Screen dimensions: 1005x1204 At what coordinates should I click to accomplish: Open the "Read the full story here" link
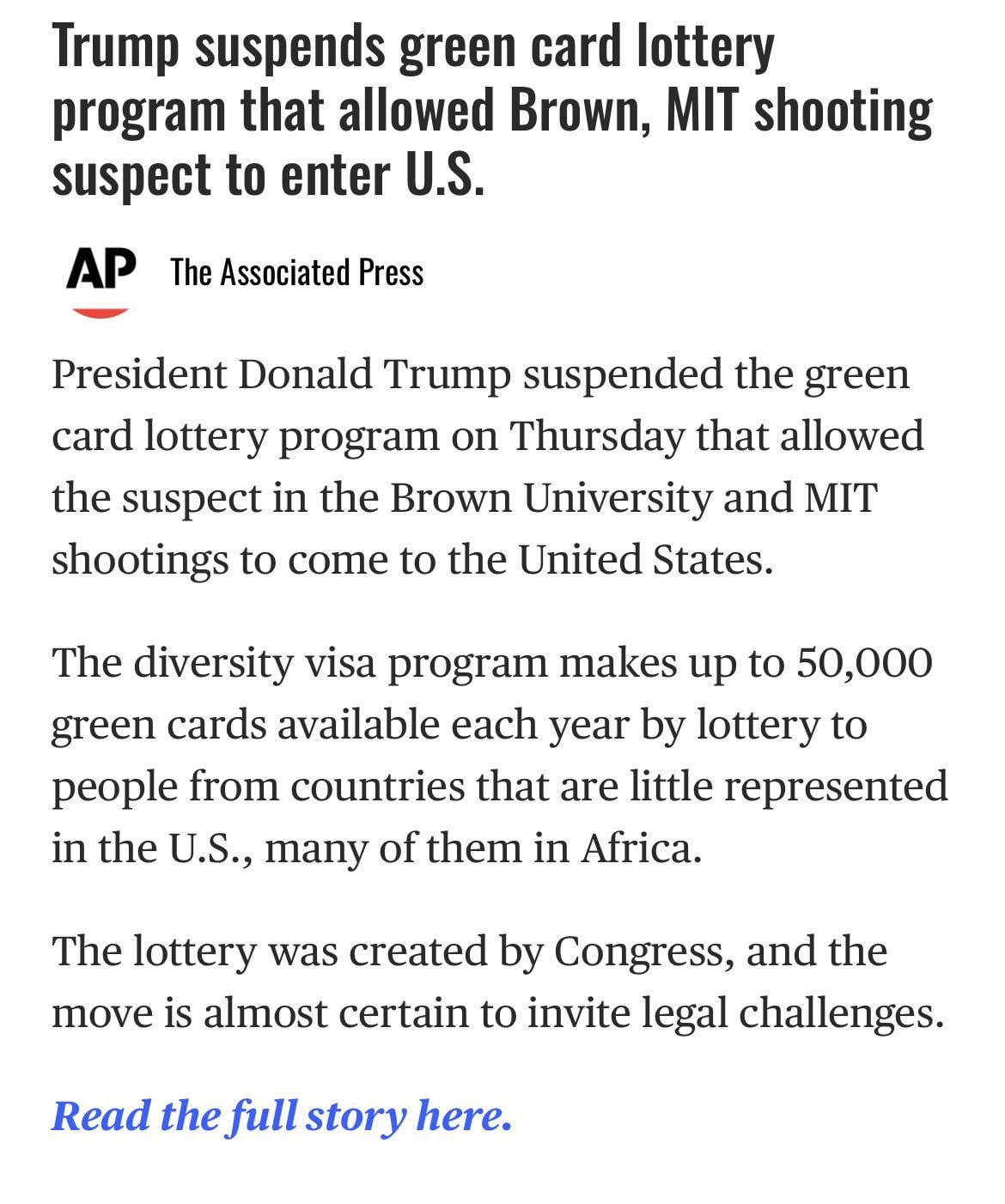pos(282,1116)
